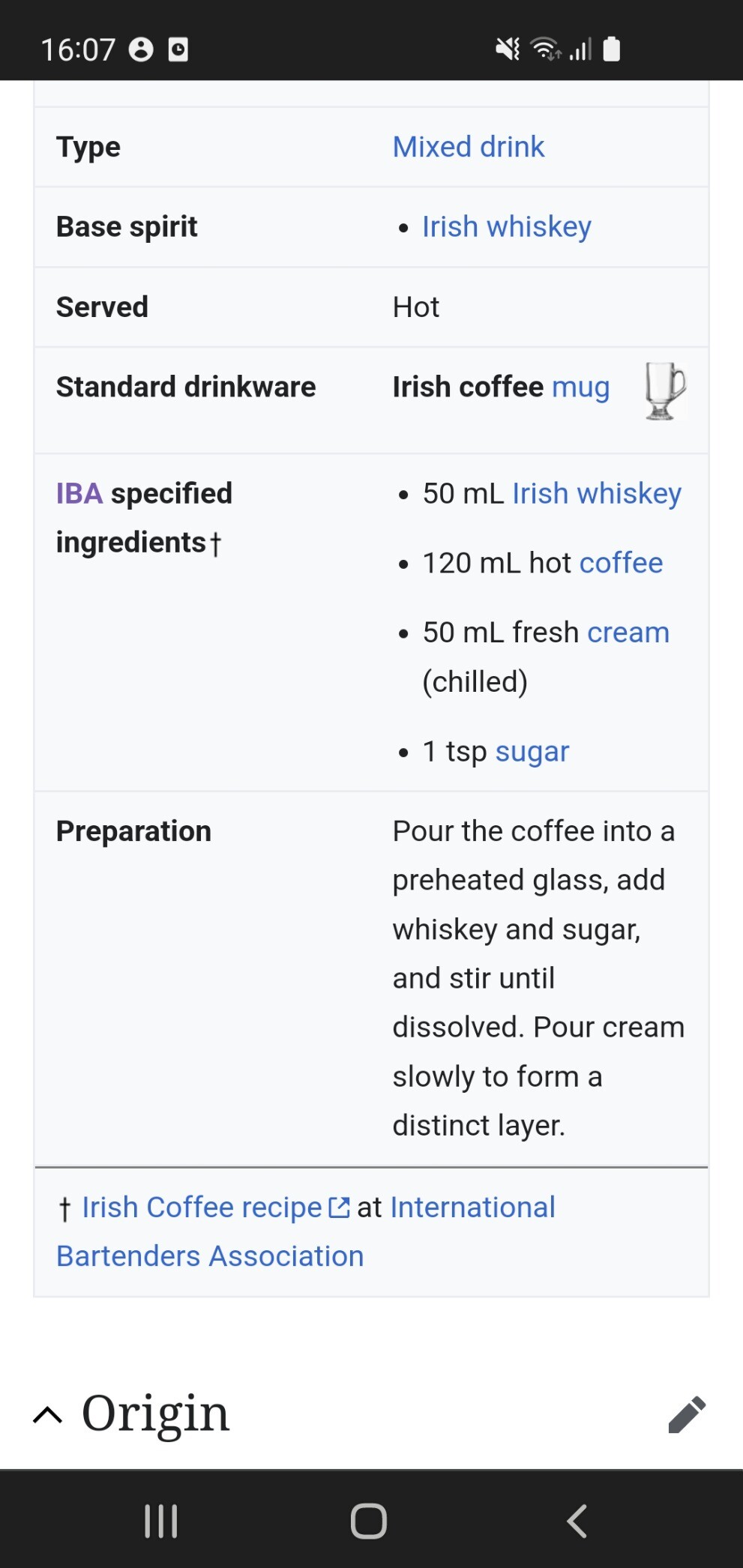The height and width of the screenshot is (1568, 743).
Task: Go back using the system back button
Action: [x=577, y=1521]
